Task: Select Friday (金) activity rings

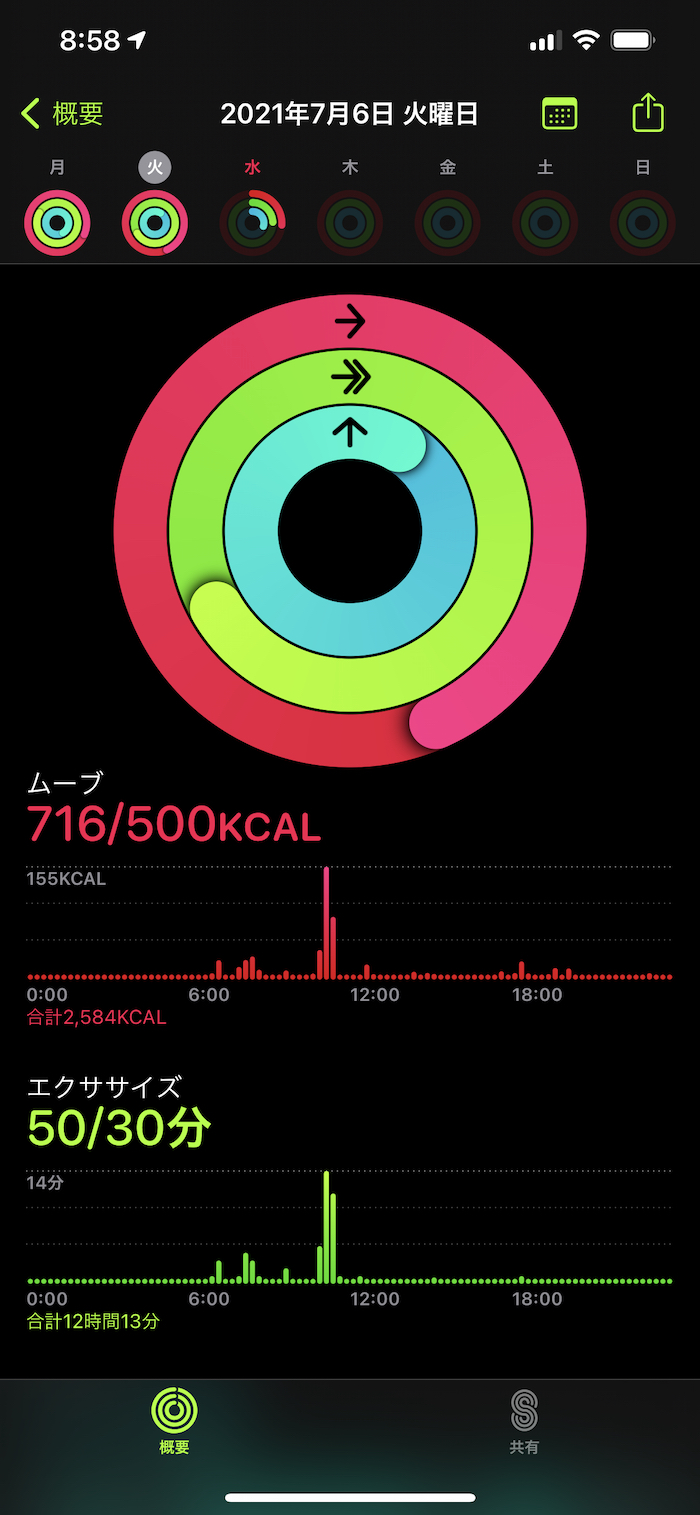Action: [447, 222]
